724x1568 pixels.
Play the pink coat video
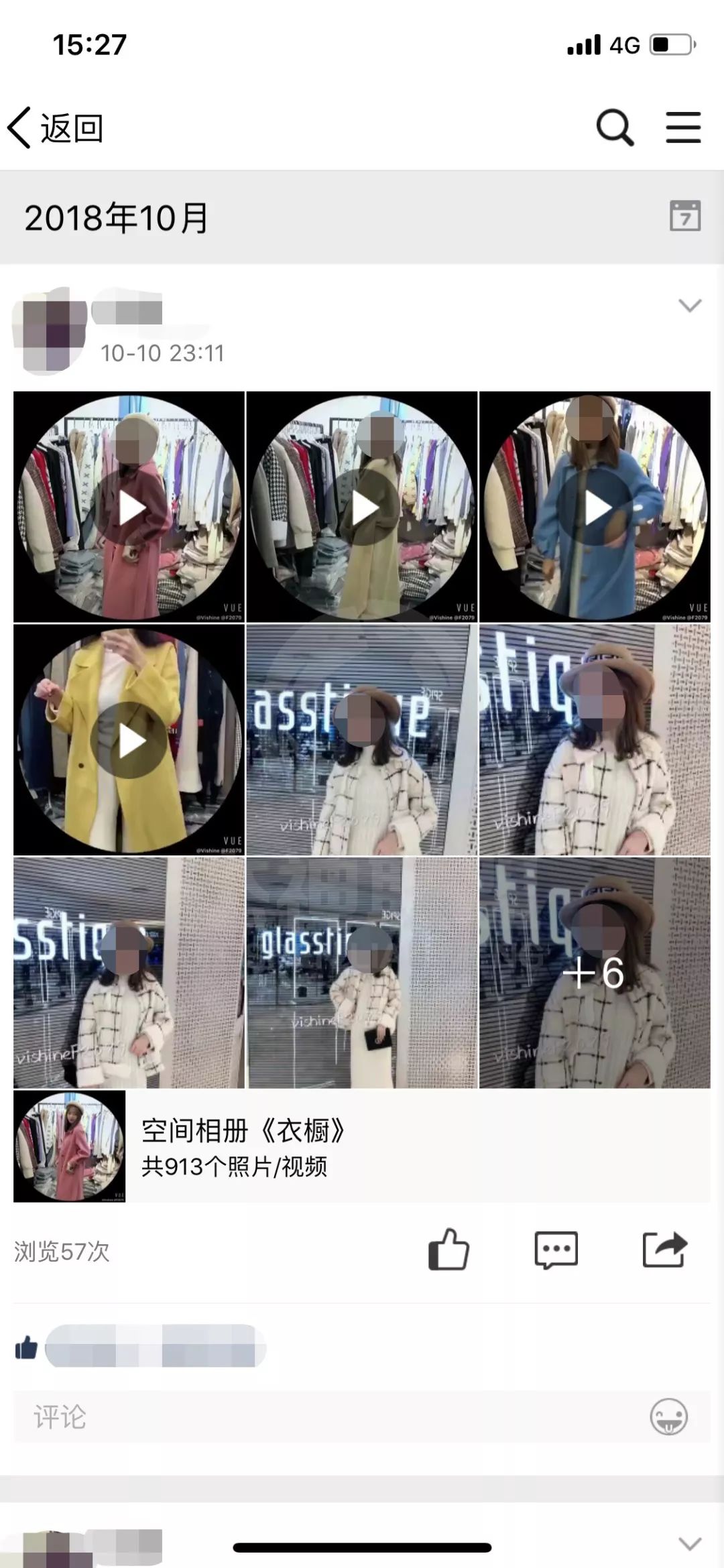pos(130,508)
